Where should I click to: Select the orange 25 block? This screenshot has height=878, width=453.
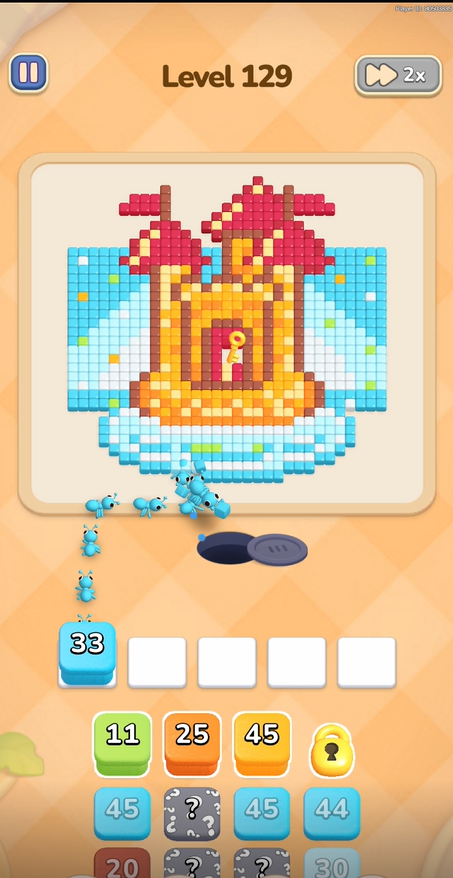pyautogui.click(x=192, y=744)
